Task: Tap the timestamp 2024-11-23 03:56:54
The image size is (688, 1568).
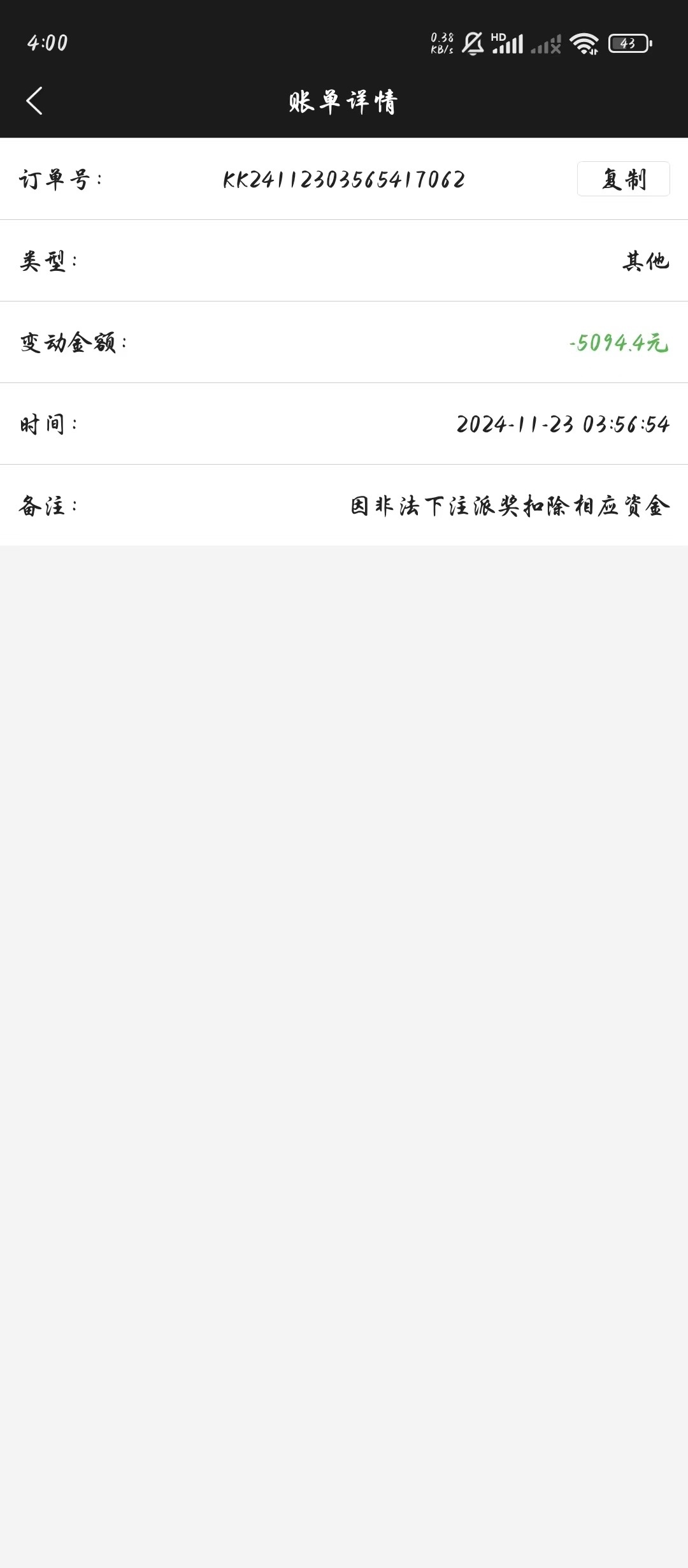Action: tap(562, 424)
